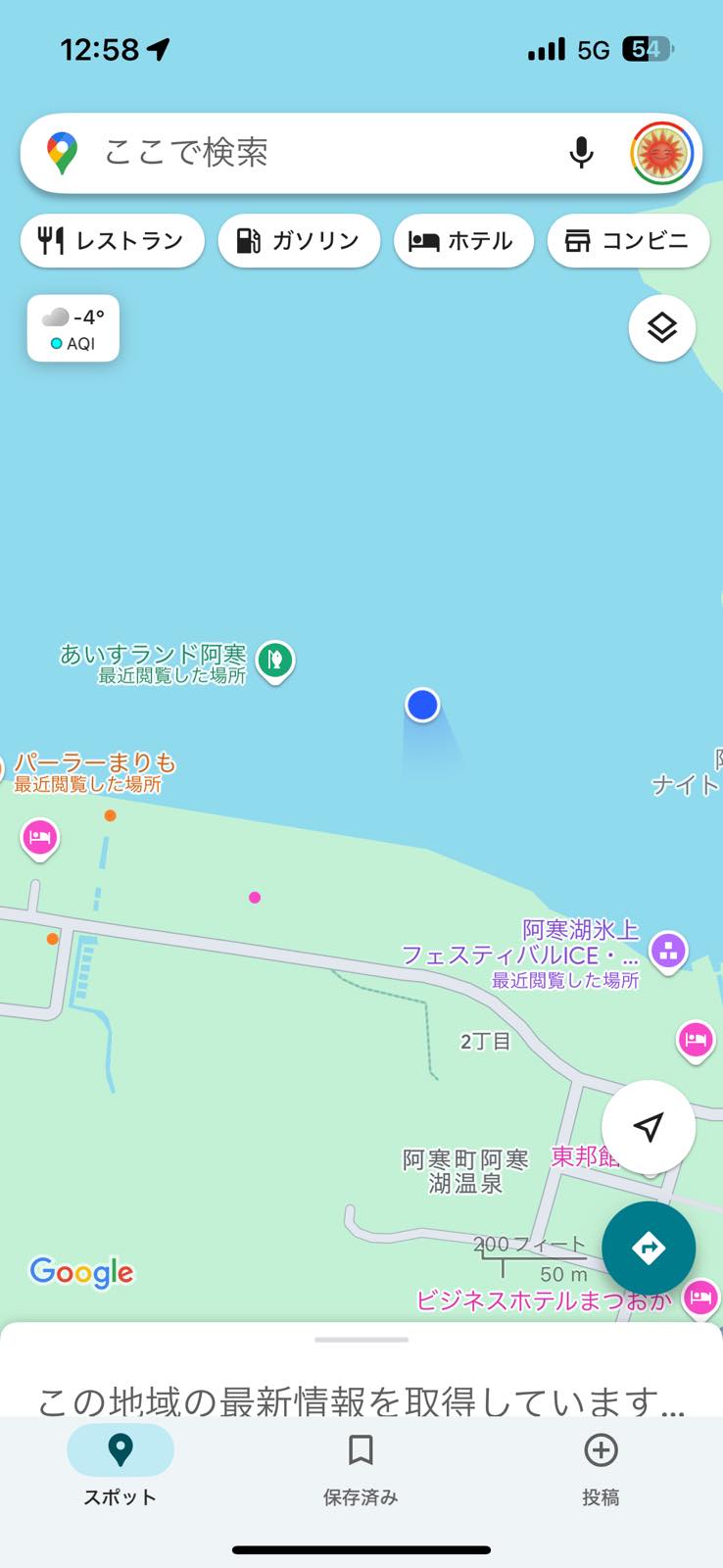The width and height of the screenshot is (723, 1568).
Task: Show ホテル on the map
Action: click(x=462, y=240)
